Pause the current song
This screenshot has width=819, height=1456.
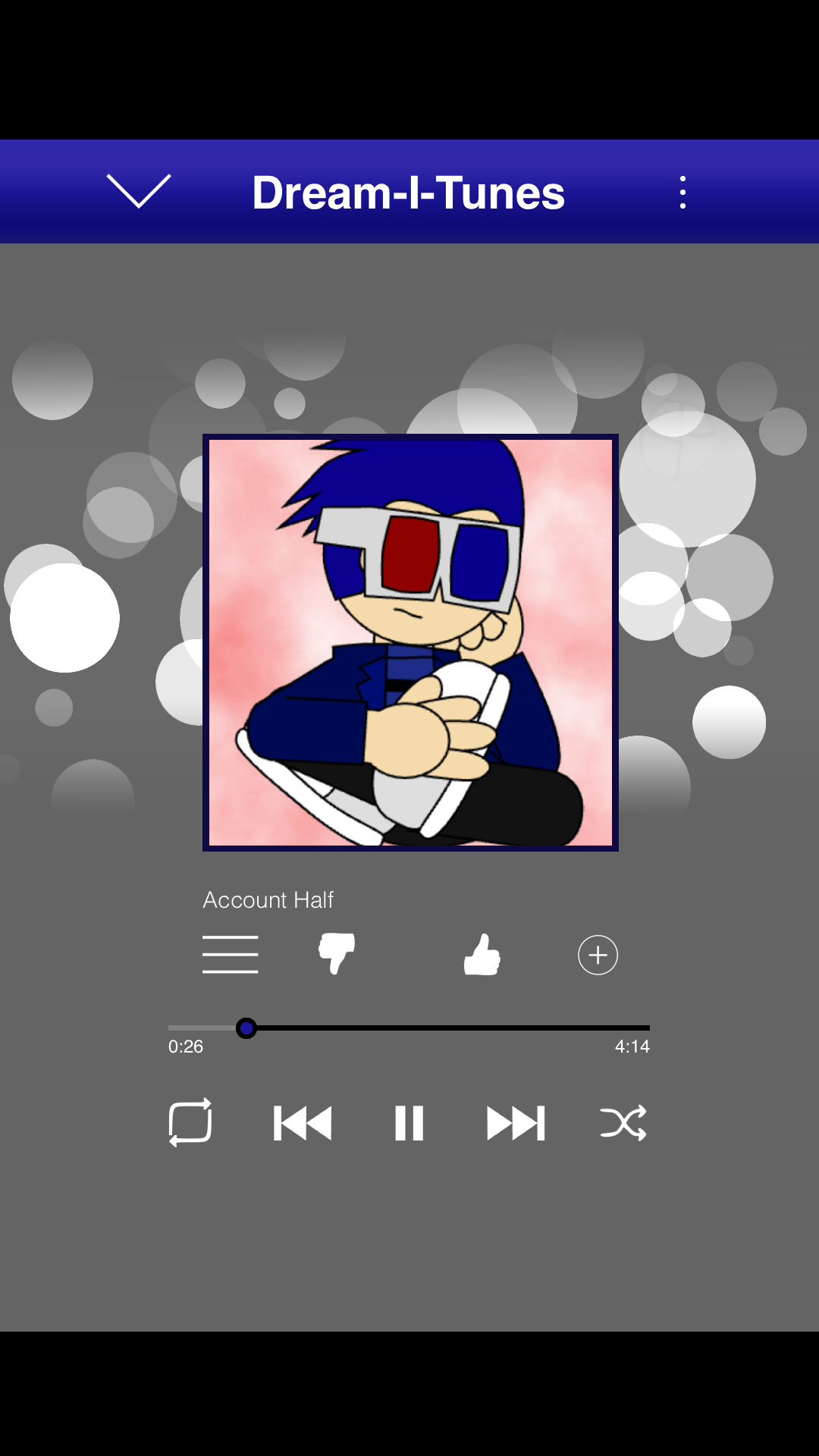(x=409, y=1123)
